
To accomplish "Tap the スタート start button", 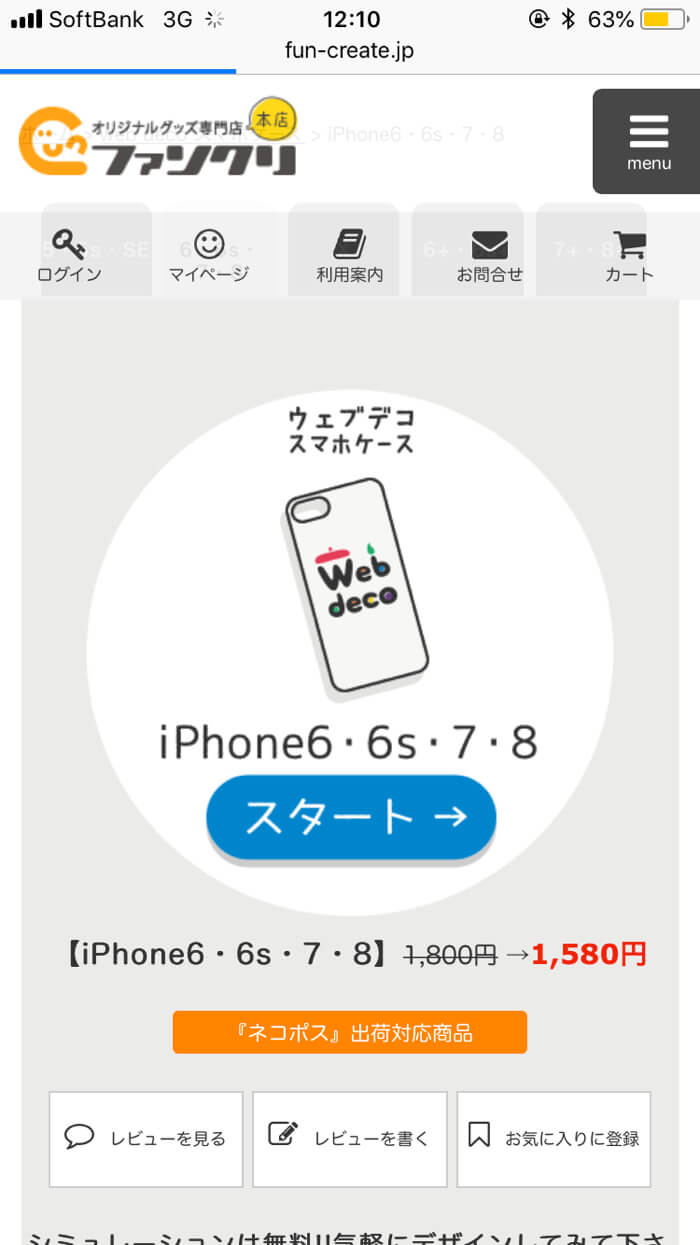I will coord(351,817).
